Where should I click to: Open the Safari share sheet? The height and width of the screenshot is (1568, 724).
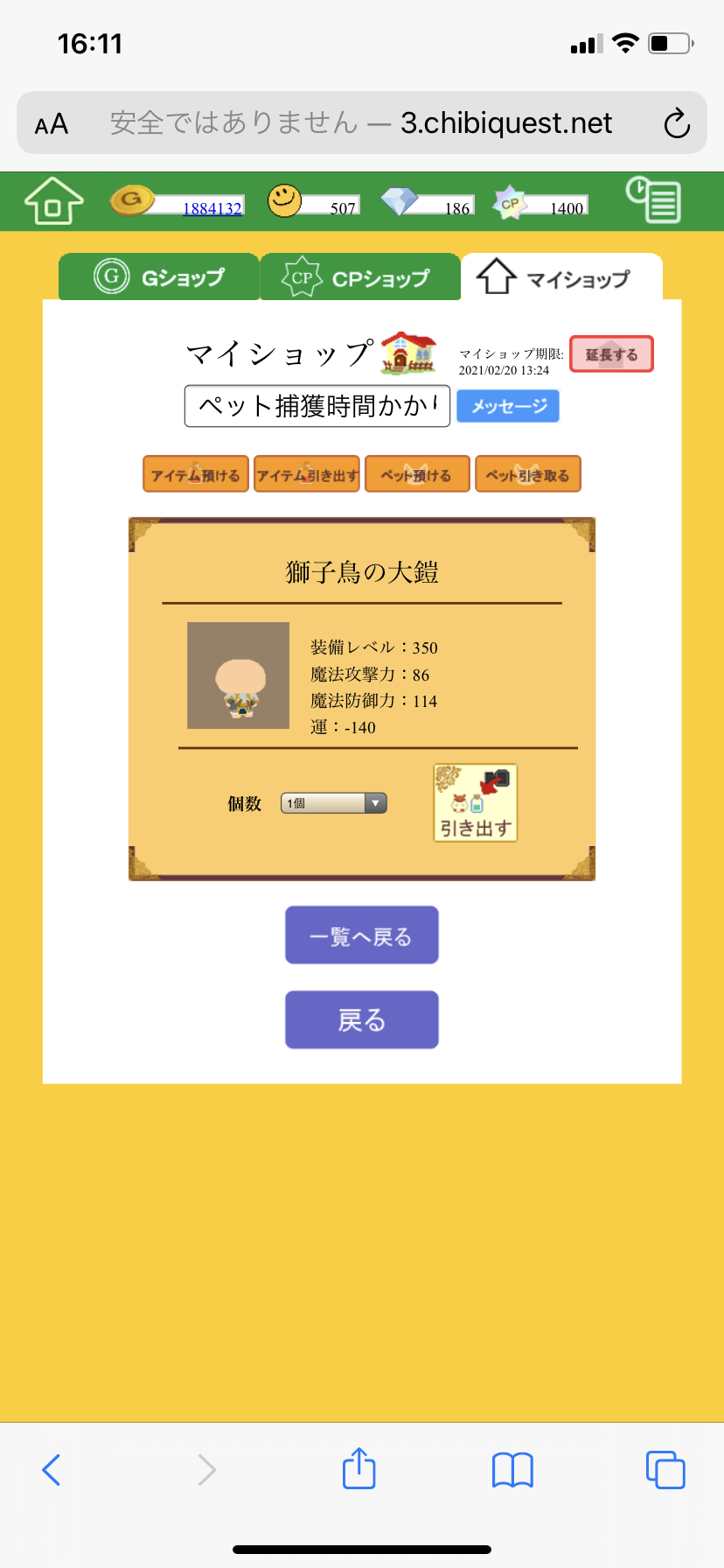point(359,1469)
